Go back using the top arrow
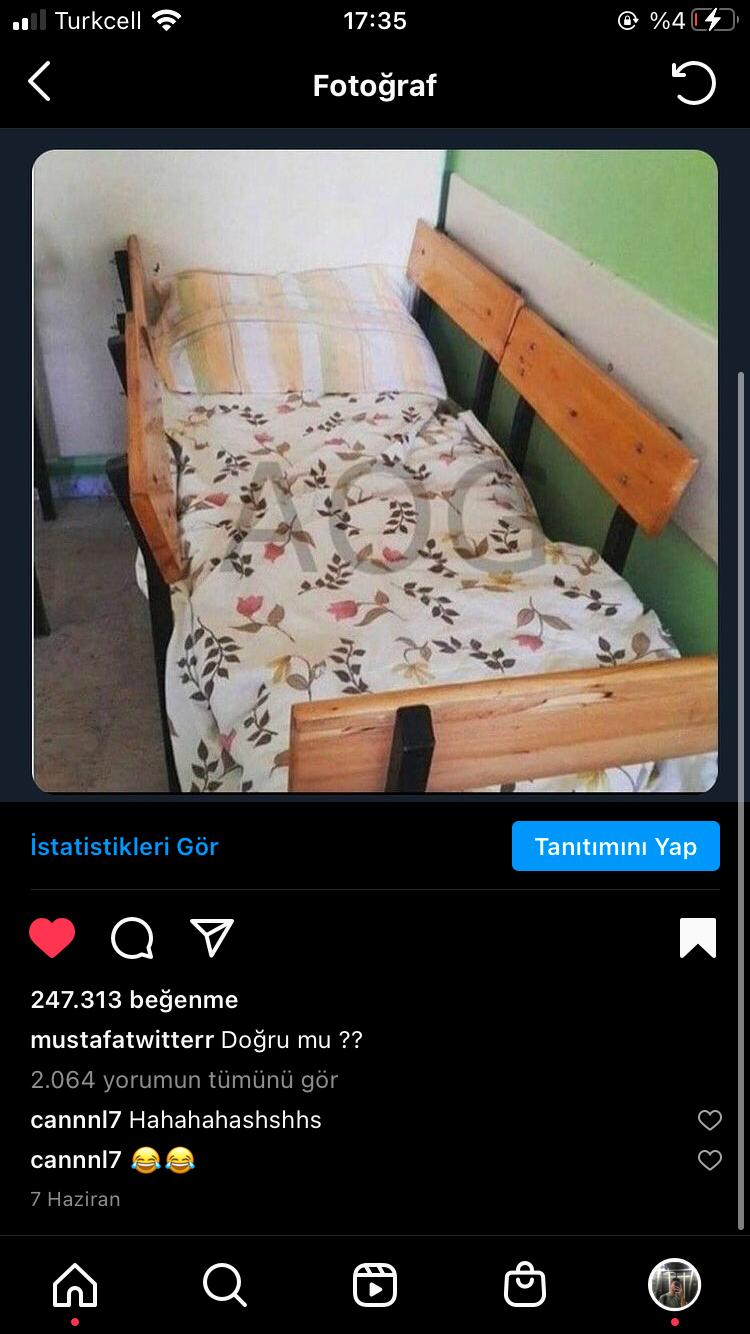 (x=40, y=83)
